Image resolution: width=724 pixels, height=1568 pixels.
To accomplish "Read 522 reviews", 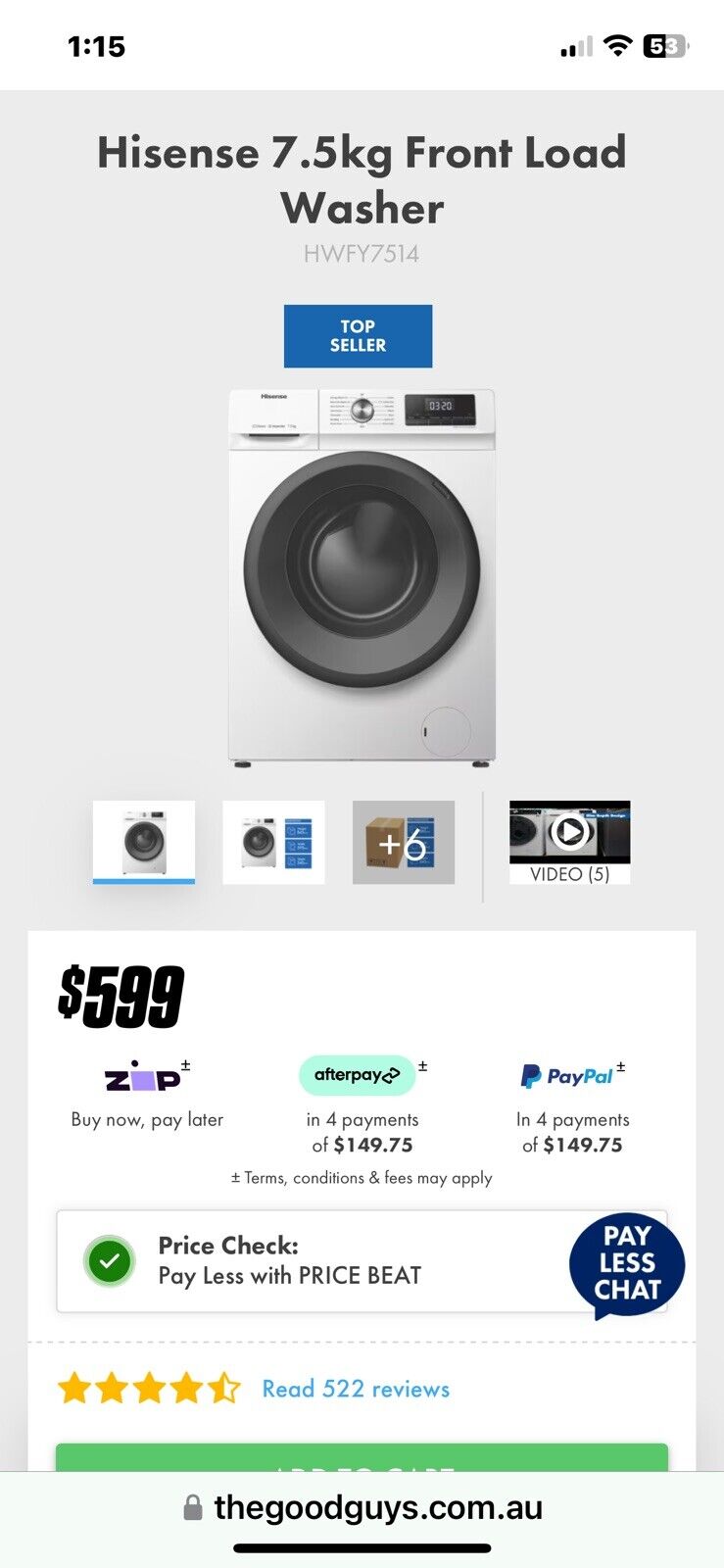I will click(356, 1389).
